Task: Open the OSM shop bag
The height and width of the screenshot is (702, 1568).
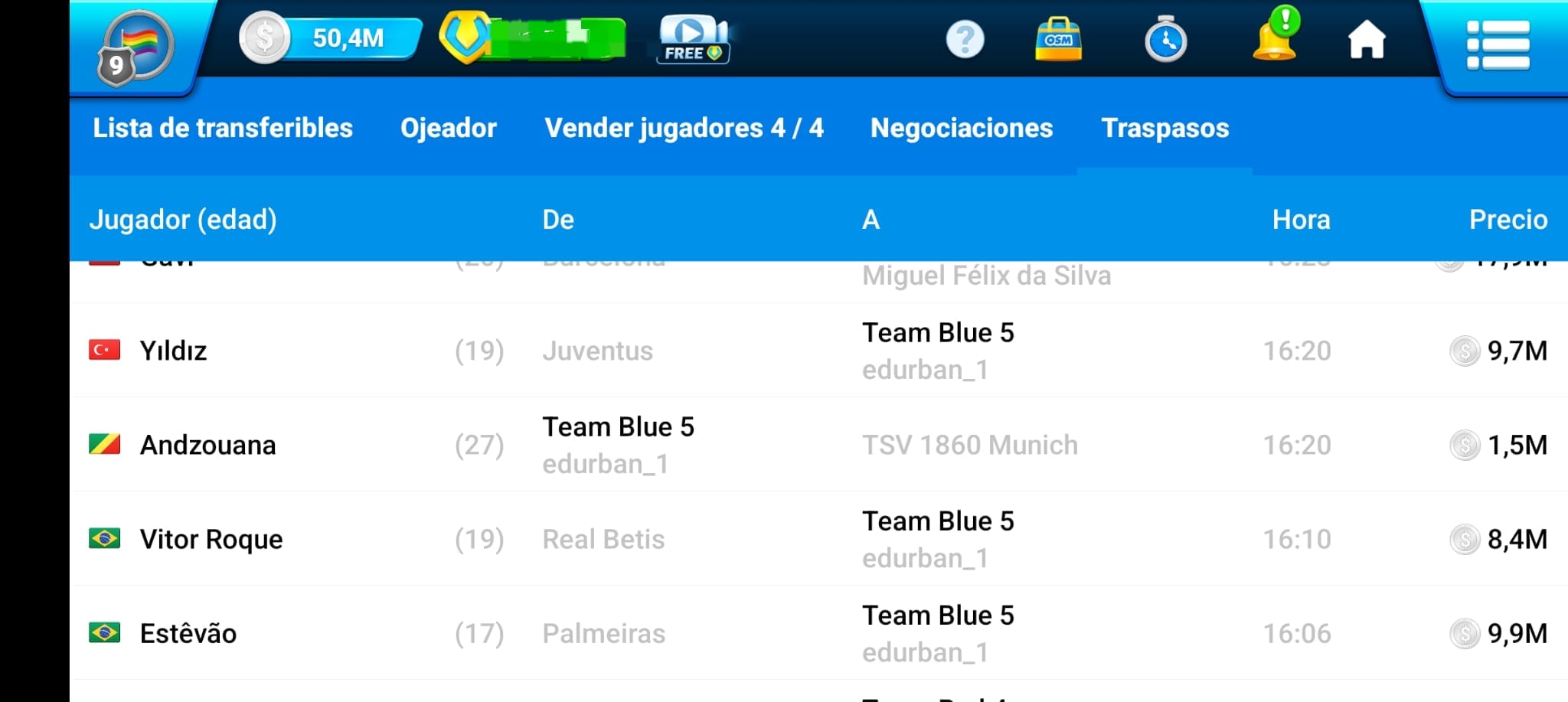Action: [x=1058, y=39]
